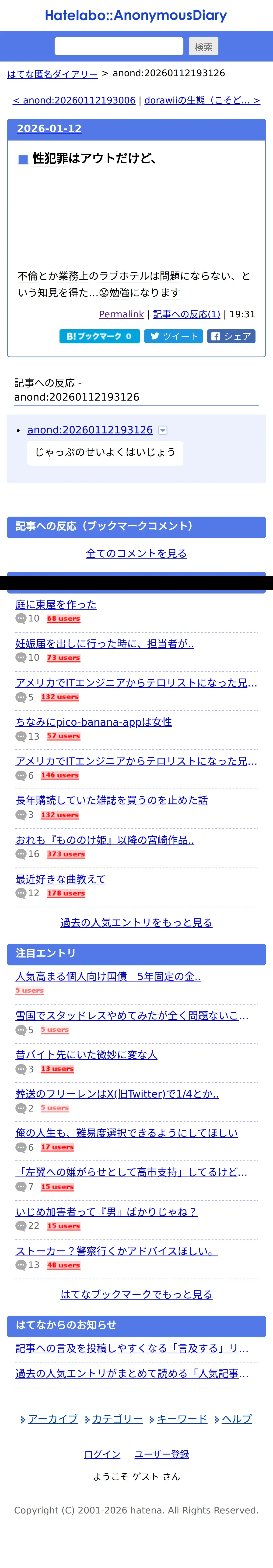This screenshot has width=273, height=1568.
Task: Go to the アーカイブ page
Action: point(53,1419)
